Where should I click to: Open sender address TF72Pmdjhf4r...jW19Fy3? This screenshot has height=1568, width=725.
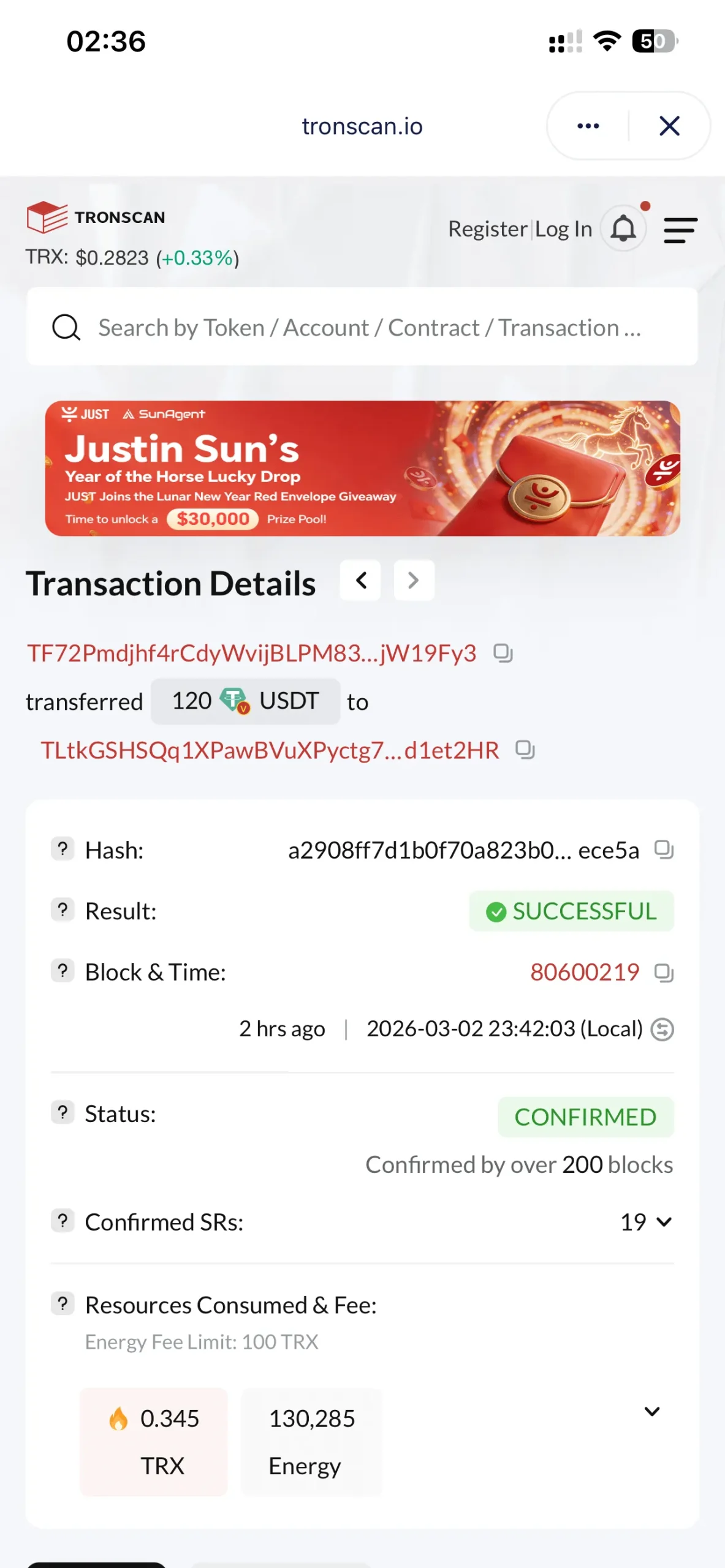(x=251, y=654)
